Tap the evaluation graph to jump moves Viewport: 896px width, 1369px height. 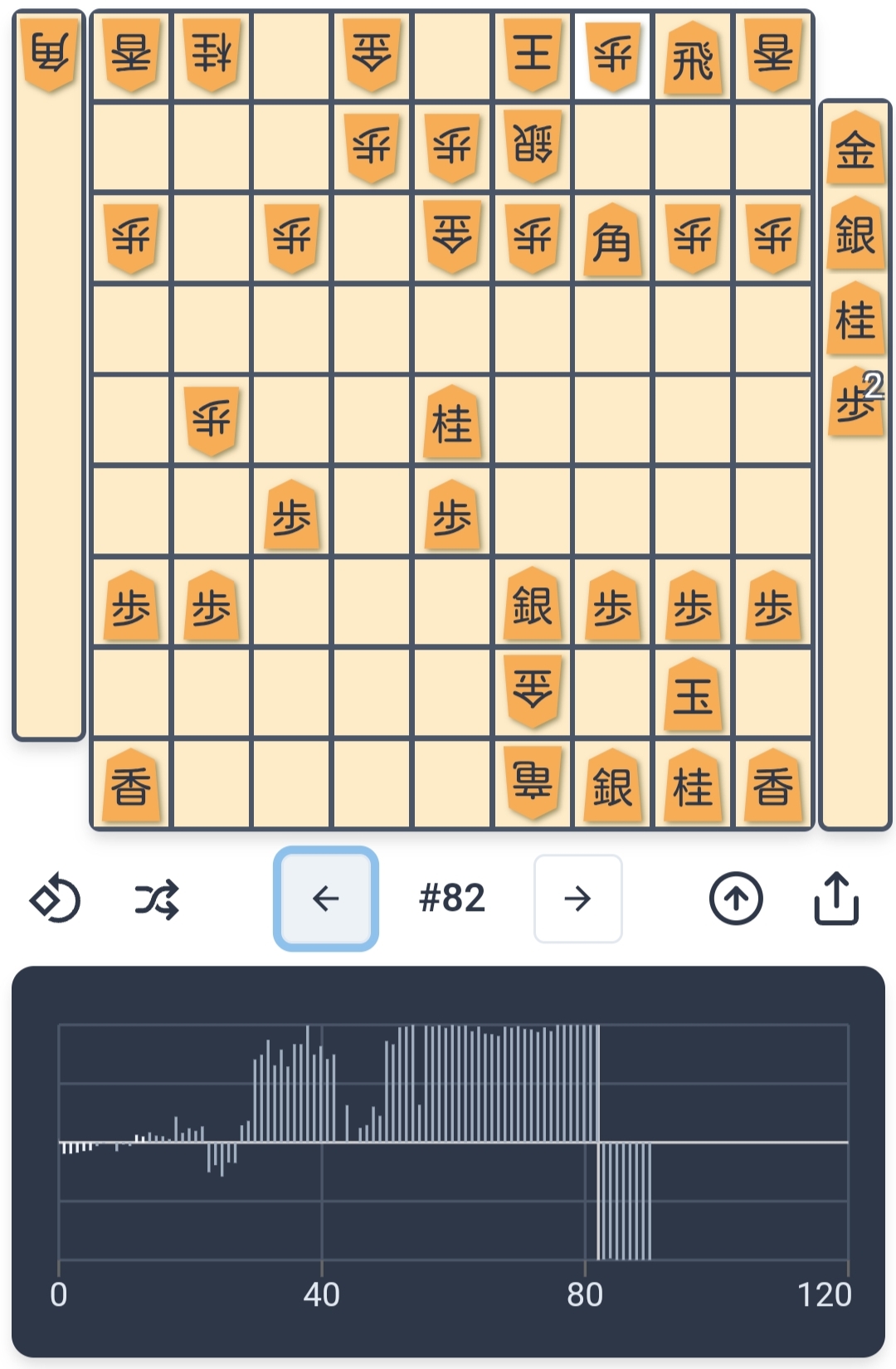(452, 1142)
